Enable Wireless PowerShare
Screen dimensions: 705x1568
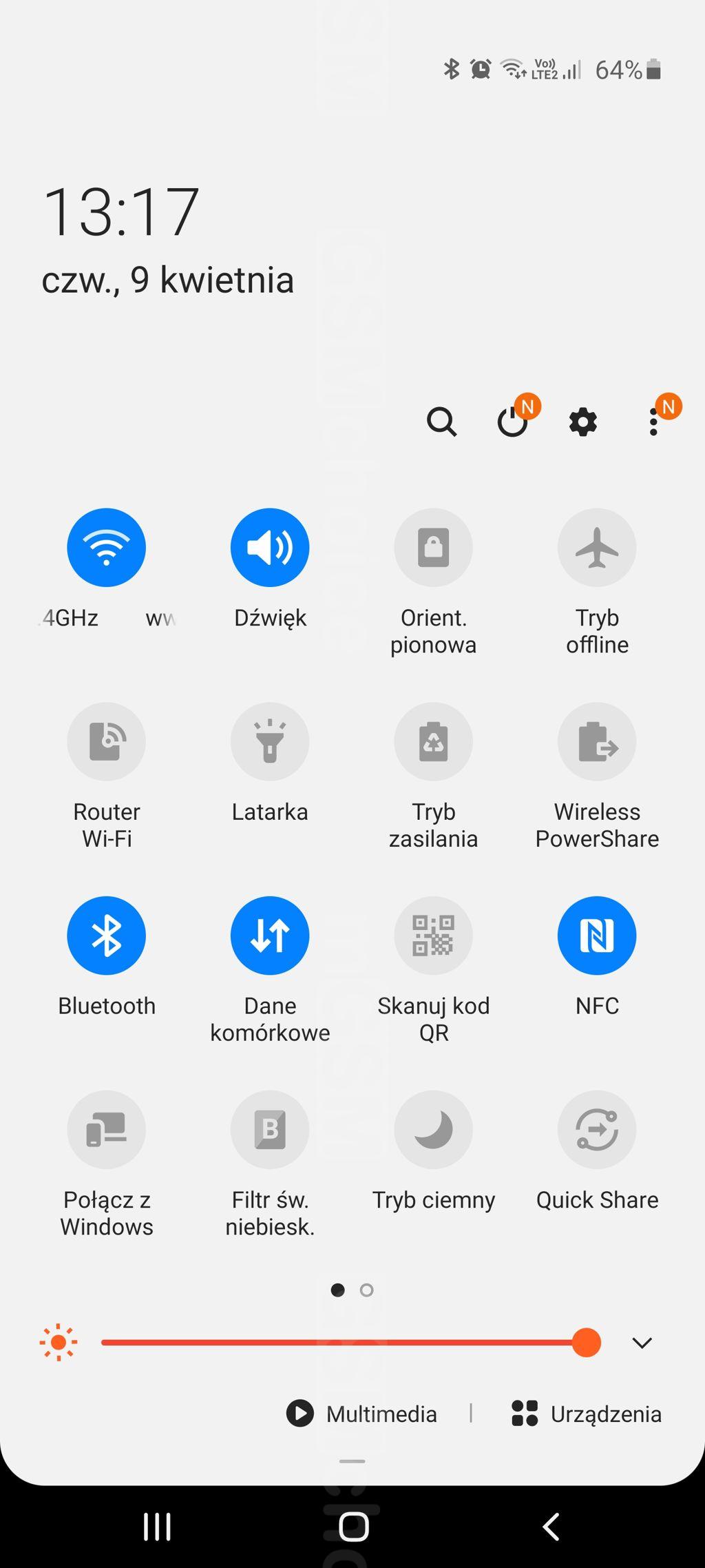click(597, 741)
